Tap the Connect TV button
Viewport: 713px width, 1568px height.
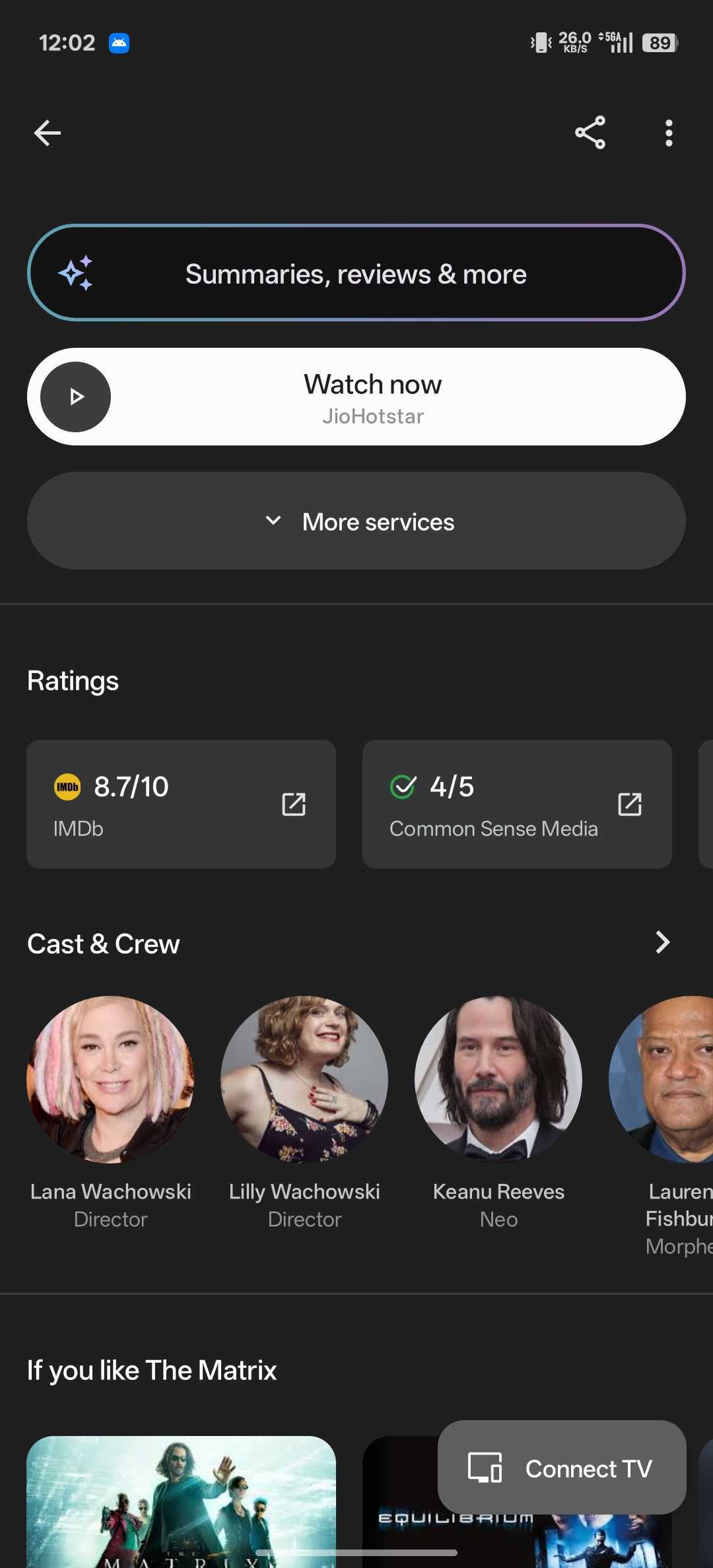tap(562, 1468)
